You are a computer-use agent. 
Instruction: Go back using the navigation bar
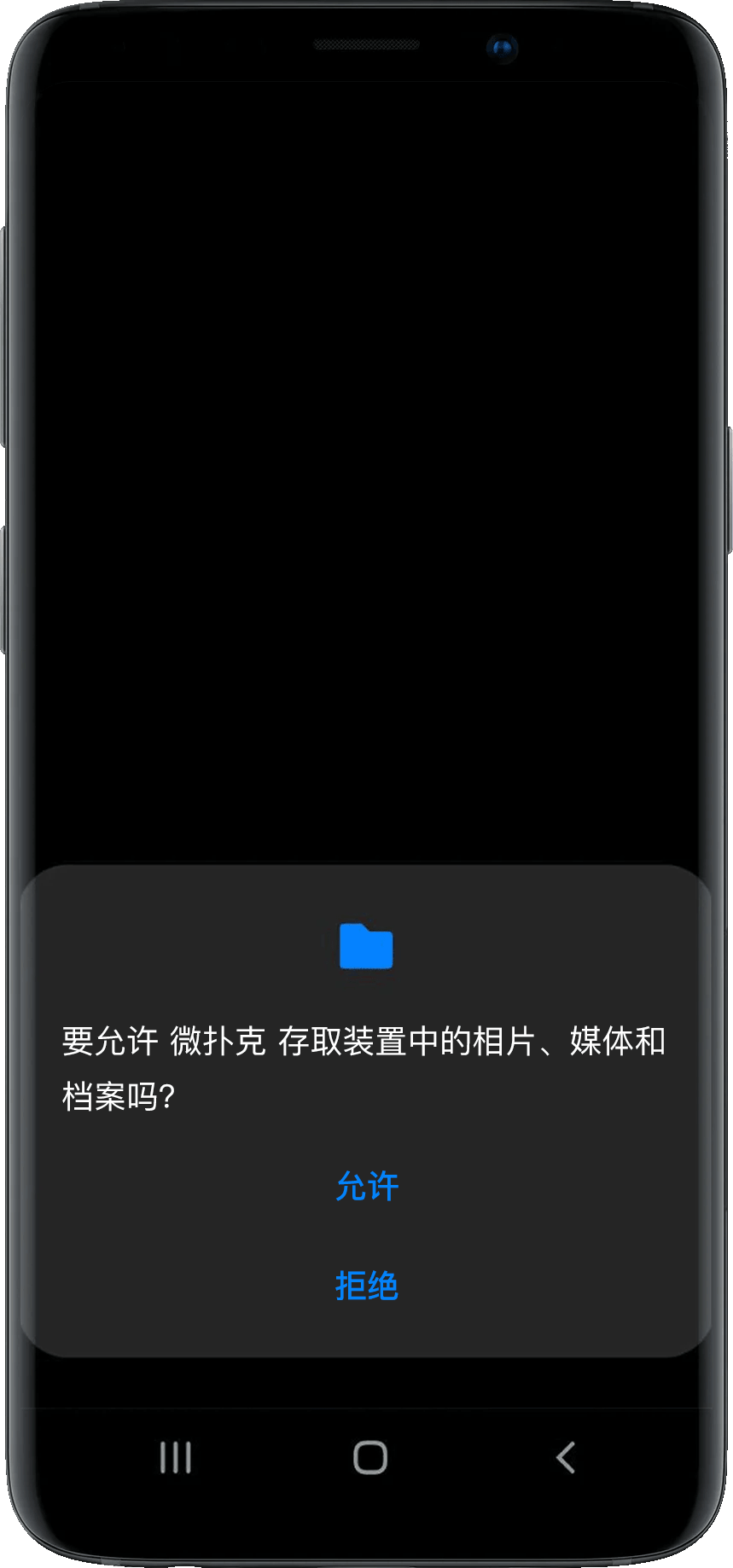pos(565,1458)
